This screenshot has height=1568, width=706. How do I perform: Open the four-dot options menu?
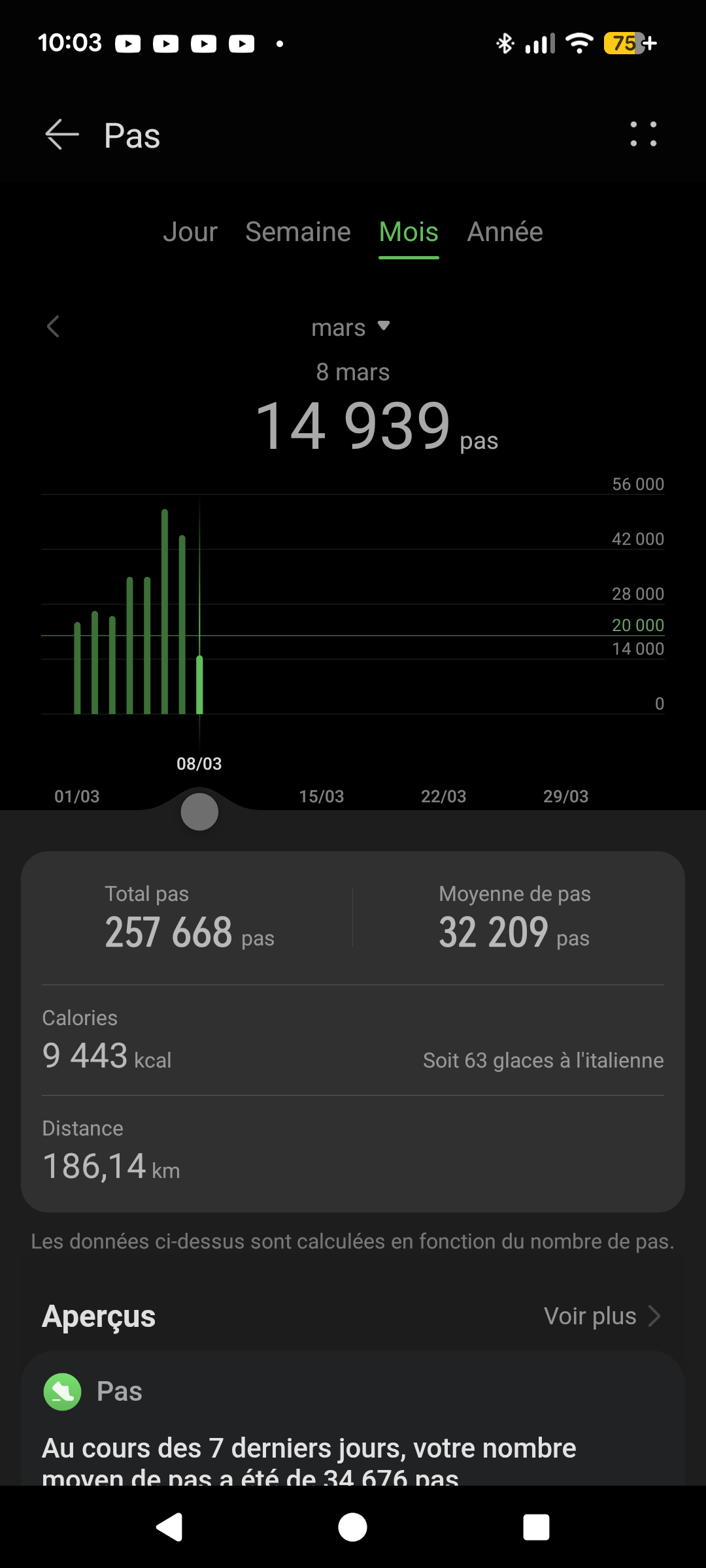click(x=643, y=135)
